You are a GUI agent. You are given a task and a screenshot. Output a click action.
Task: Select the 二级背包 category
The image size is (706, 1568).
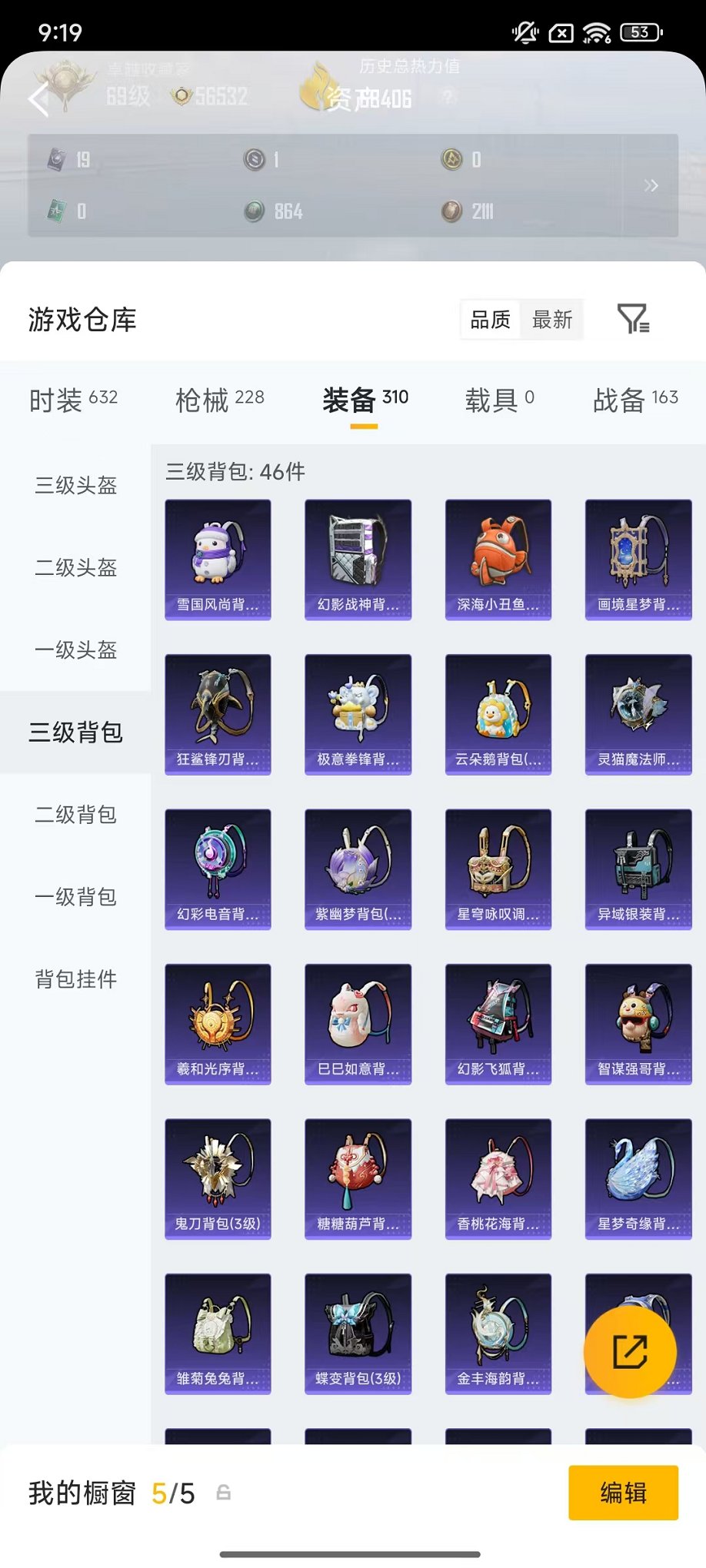(75, 815)
